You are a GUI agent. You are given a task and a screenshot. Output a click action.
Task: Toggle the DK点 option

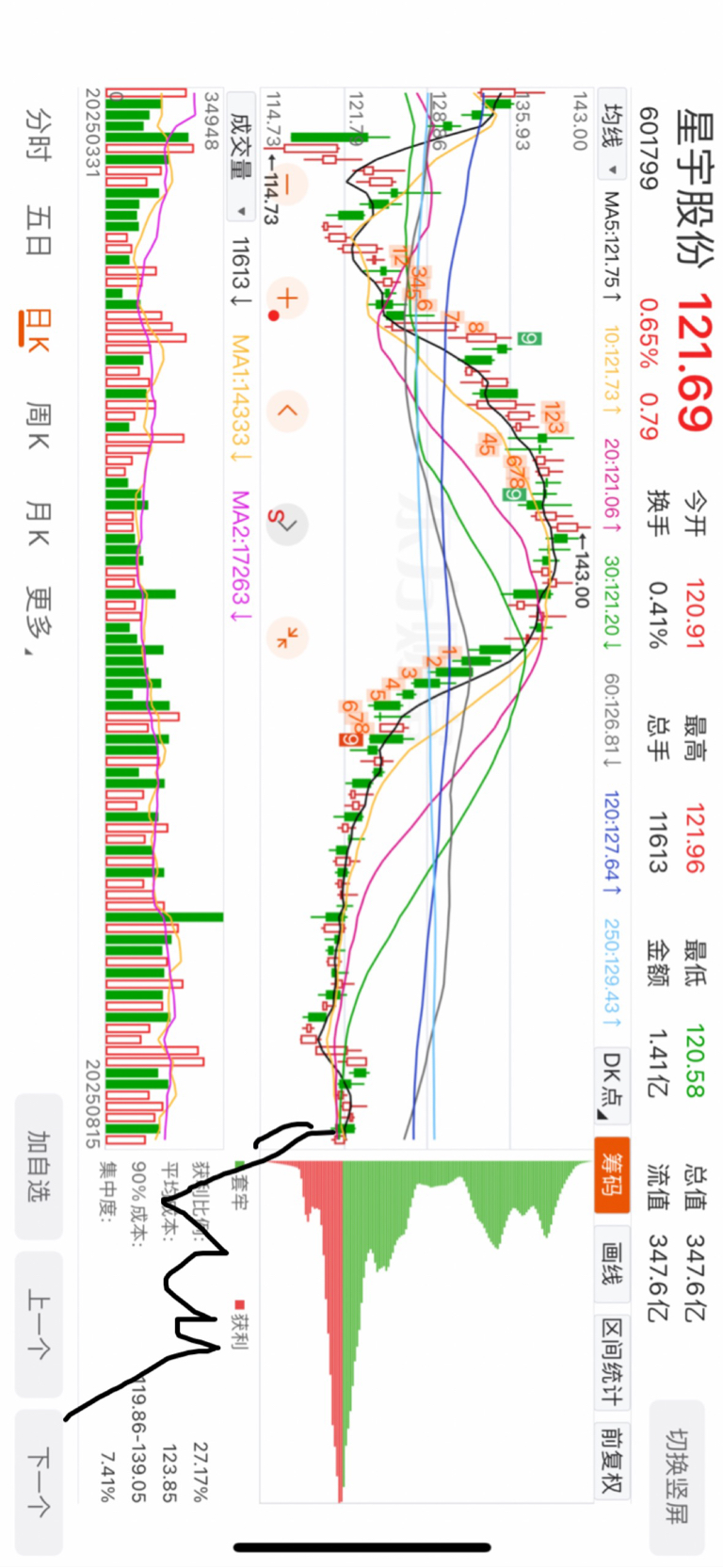pos(613,1085)
